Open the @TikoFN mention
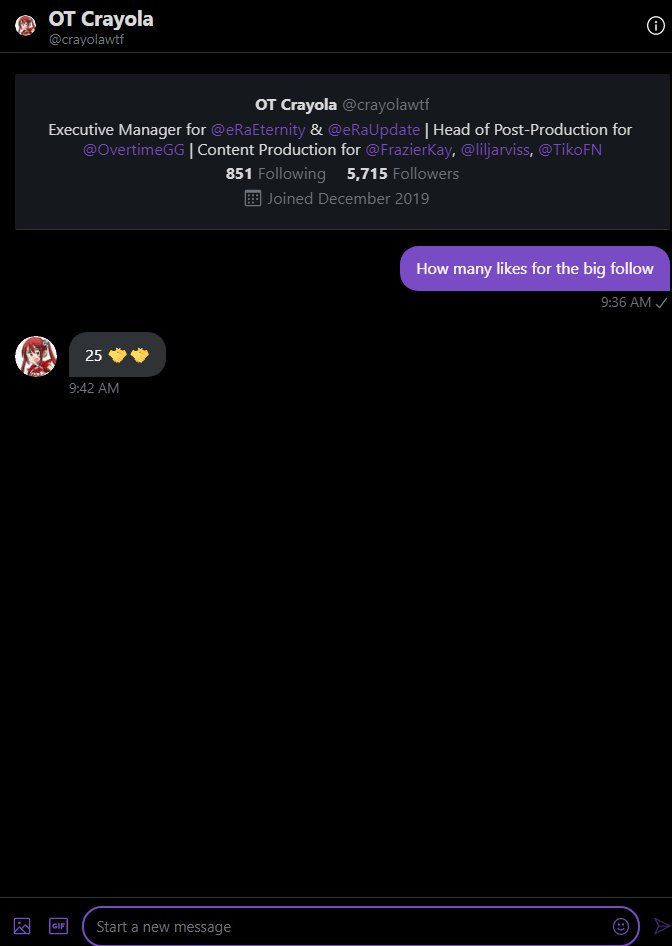This screenshot has height=946, width=672. coord(570,150)
